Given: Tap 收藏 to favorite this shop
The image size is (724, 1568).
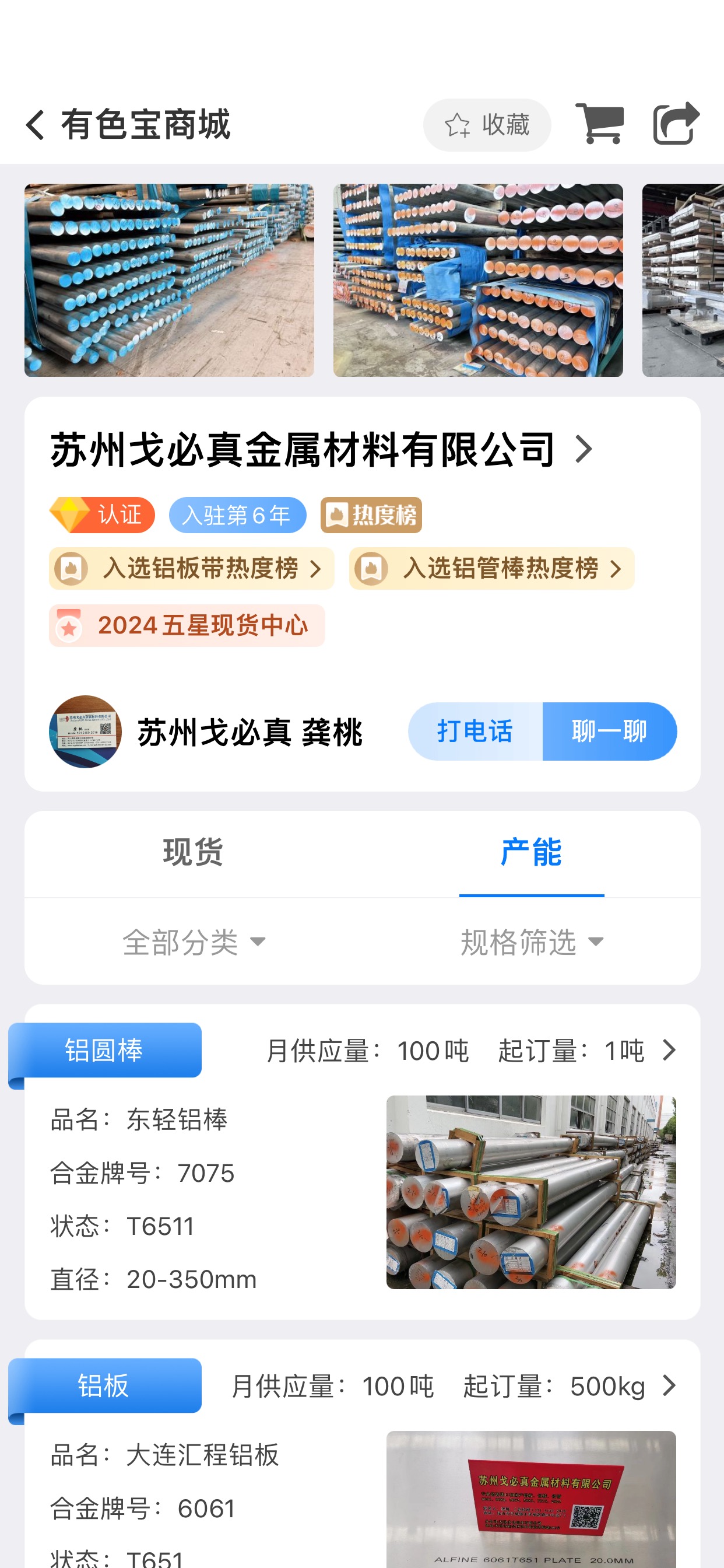Looking at the screenshot, I should [x=487, y=125].
